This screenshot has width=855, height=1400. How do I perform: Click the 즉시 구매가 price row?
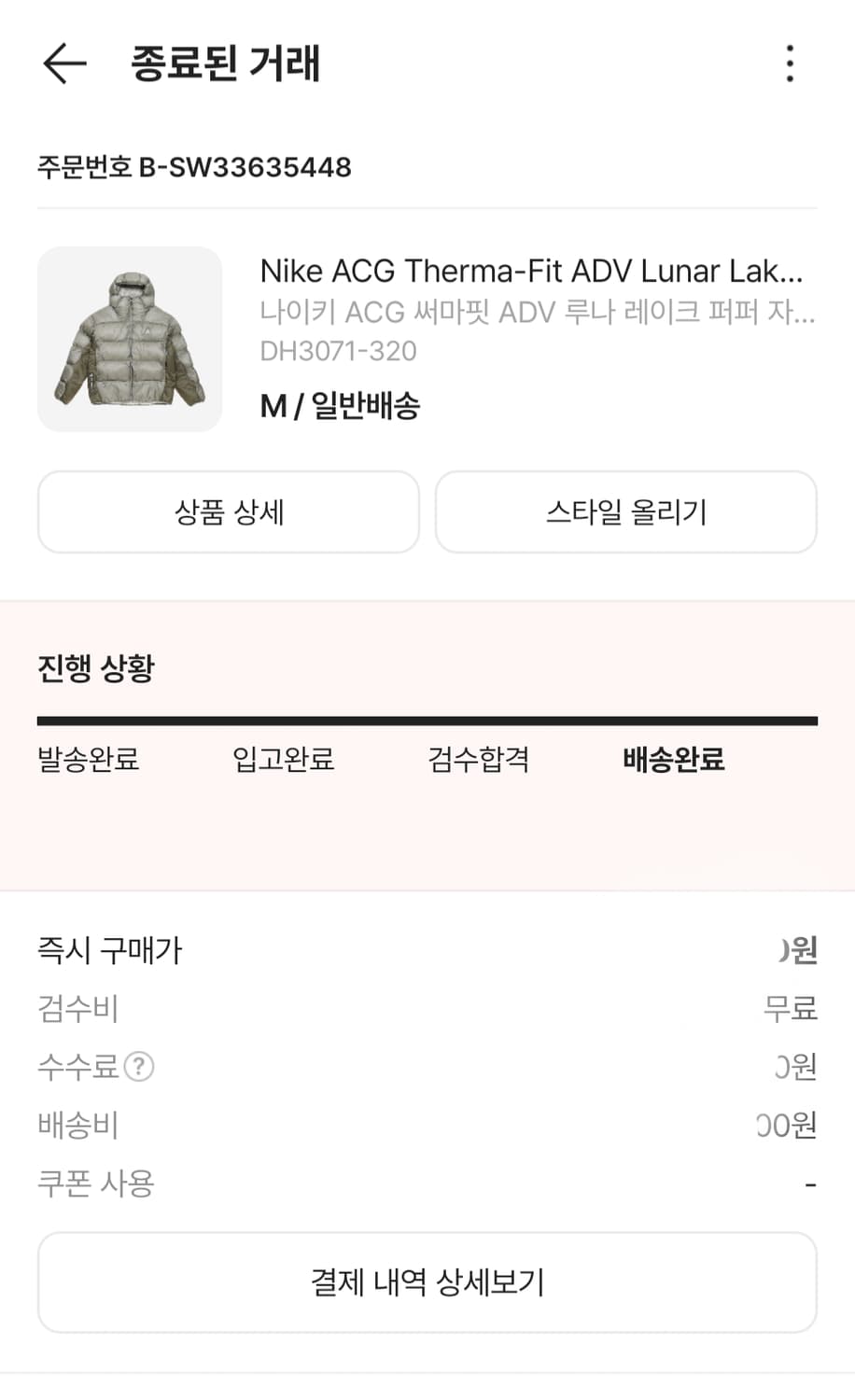tap(109, 950)
